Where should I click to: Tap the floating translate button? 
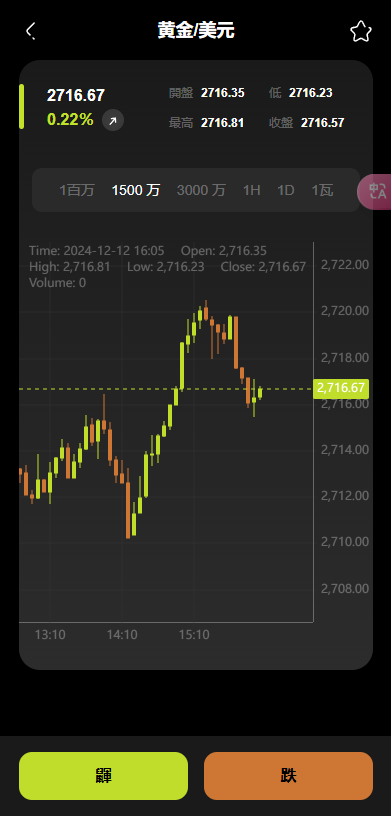click(x=375, y=192)
